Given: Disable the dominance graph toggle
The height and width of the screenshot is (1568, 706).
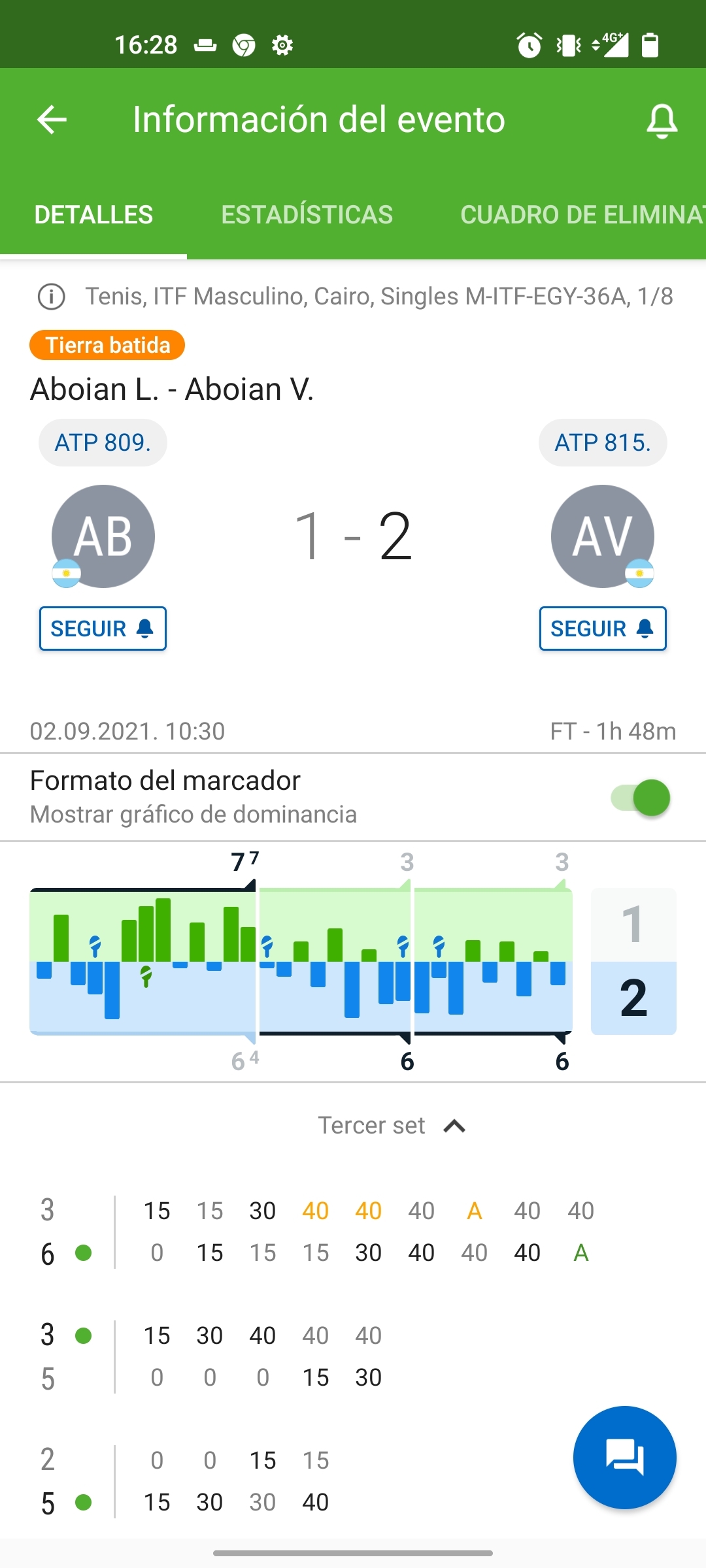Looking at the screenshot, I should click(x=641, y=798).
